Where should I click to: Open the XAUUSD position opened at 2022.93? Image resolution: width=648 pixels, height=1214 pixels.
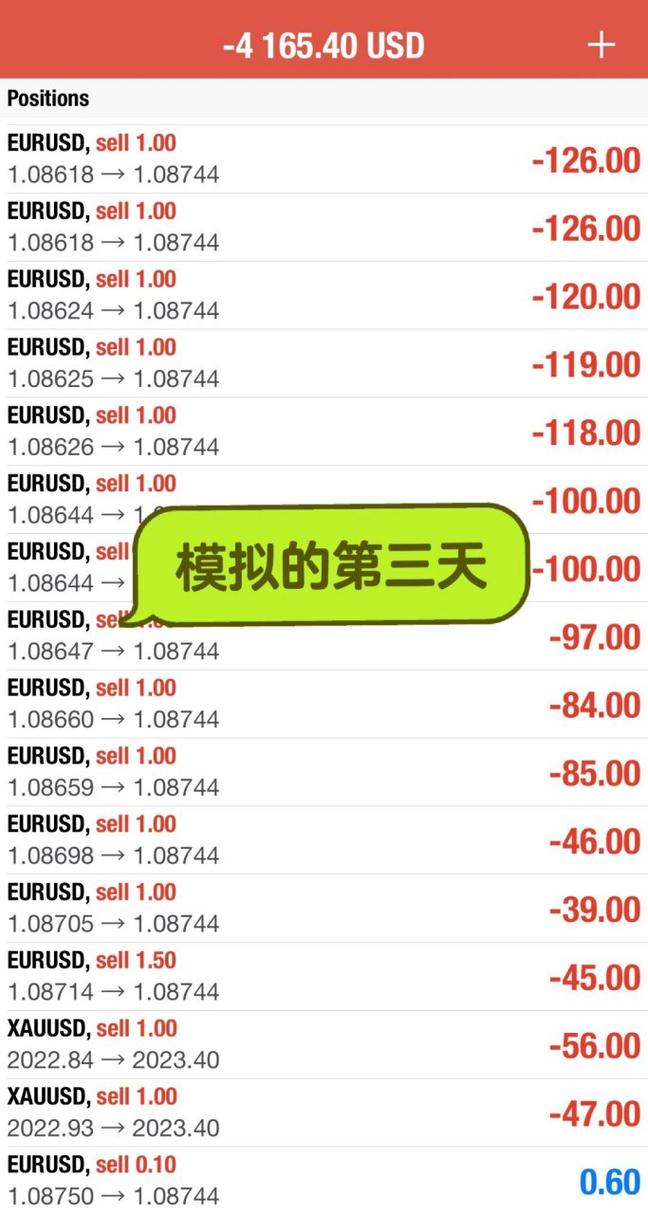[323, 1112]
